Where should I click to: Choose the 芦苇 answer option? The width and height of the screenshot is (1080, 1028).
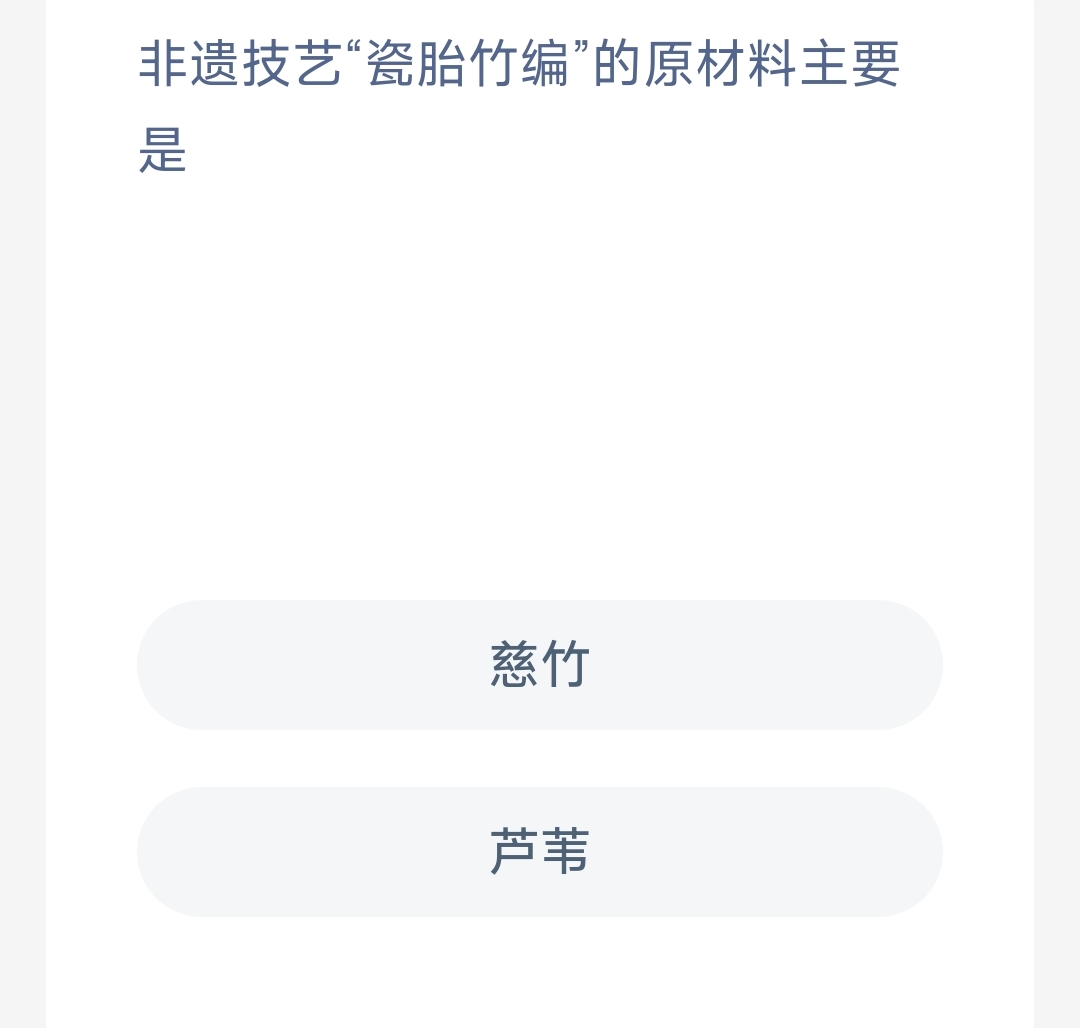pyautogui.click(x=540, y=852)
